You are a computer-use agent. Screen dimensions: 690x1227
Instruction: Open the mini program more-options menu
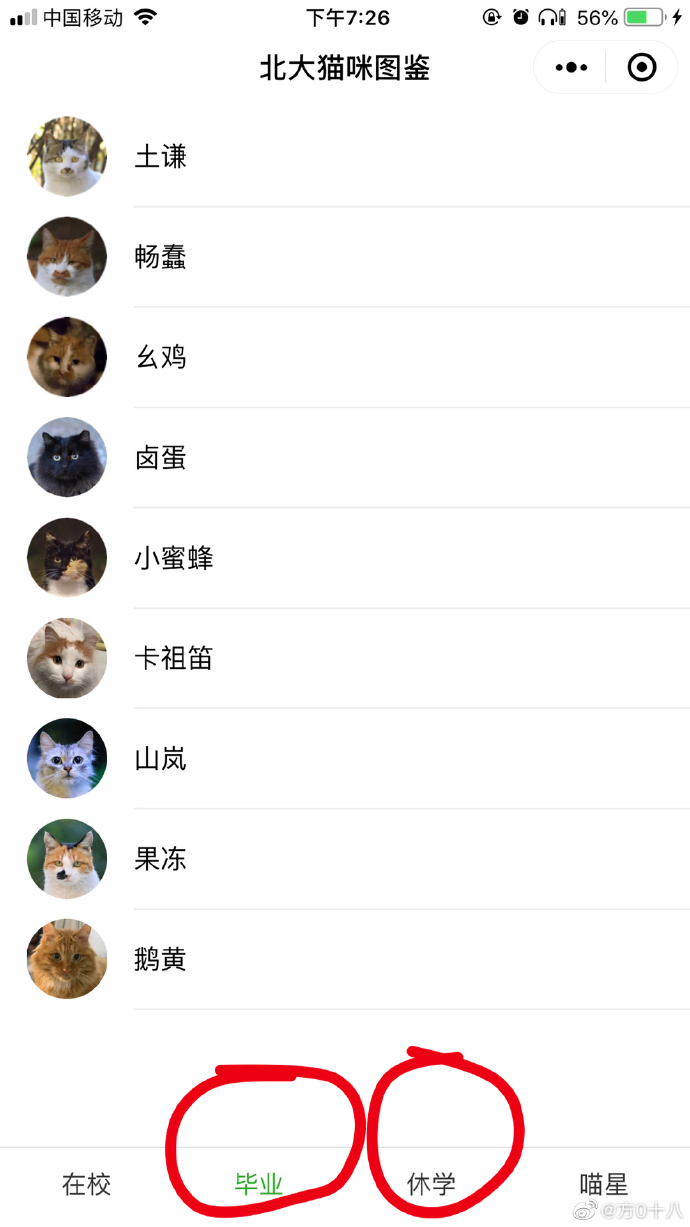[x=571, y=68]
